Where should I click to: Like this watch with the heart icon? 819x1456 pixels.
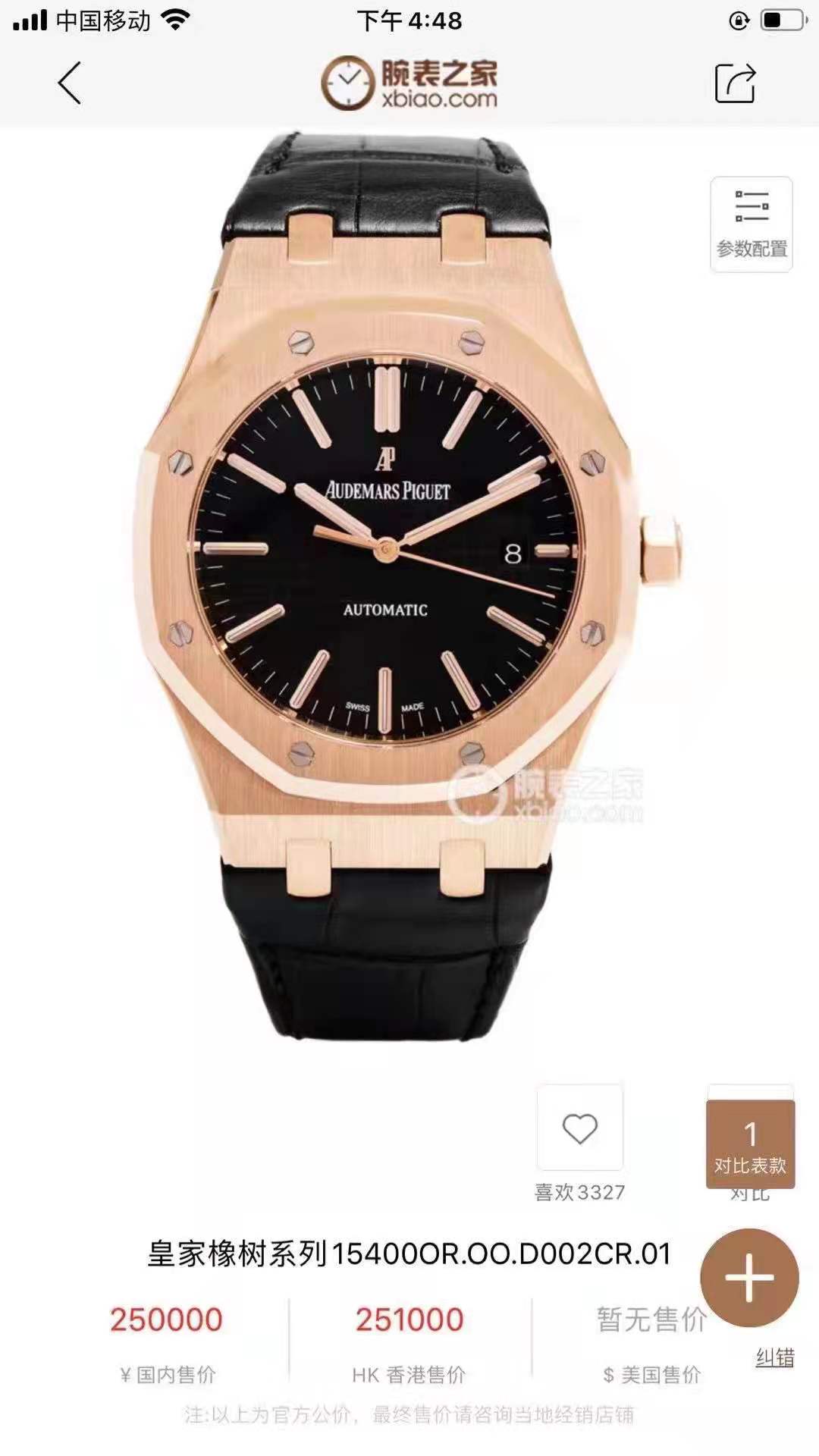579,1128
